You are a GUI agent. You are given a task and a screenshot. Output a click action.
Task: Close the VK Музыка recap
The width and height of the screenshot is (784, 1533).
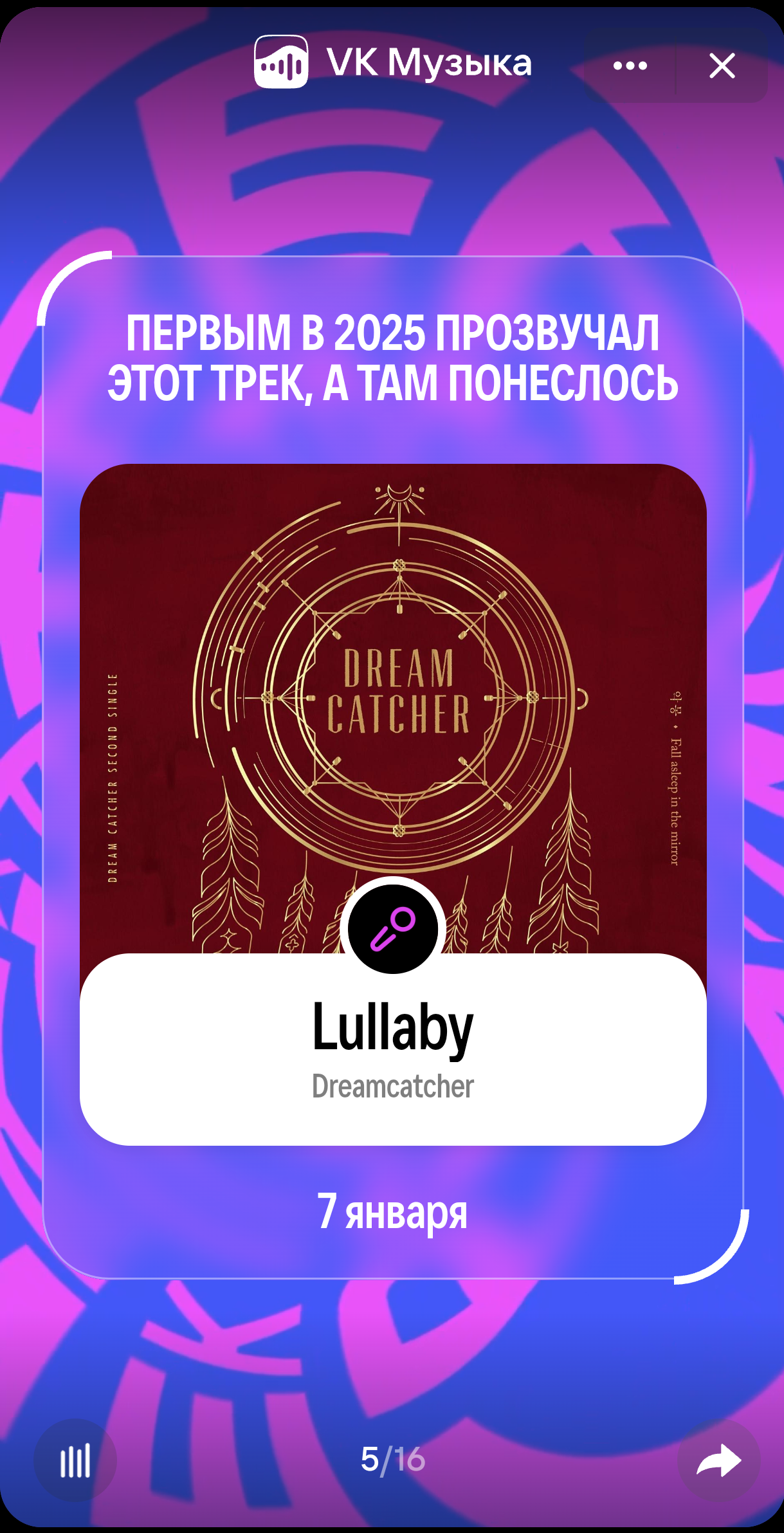click(x=722, y=66)
